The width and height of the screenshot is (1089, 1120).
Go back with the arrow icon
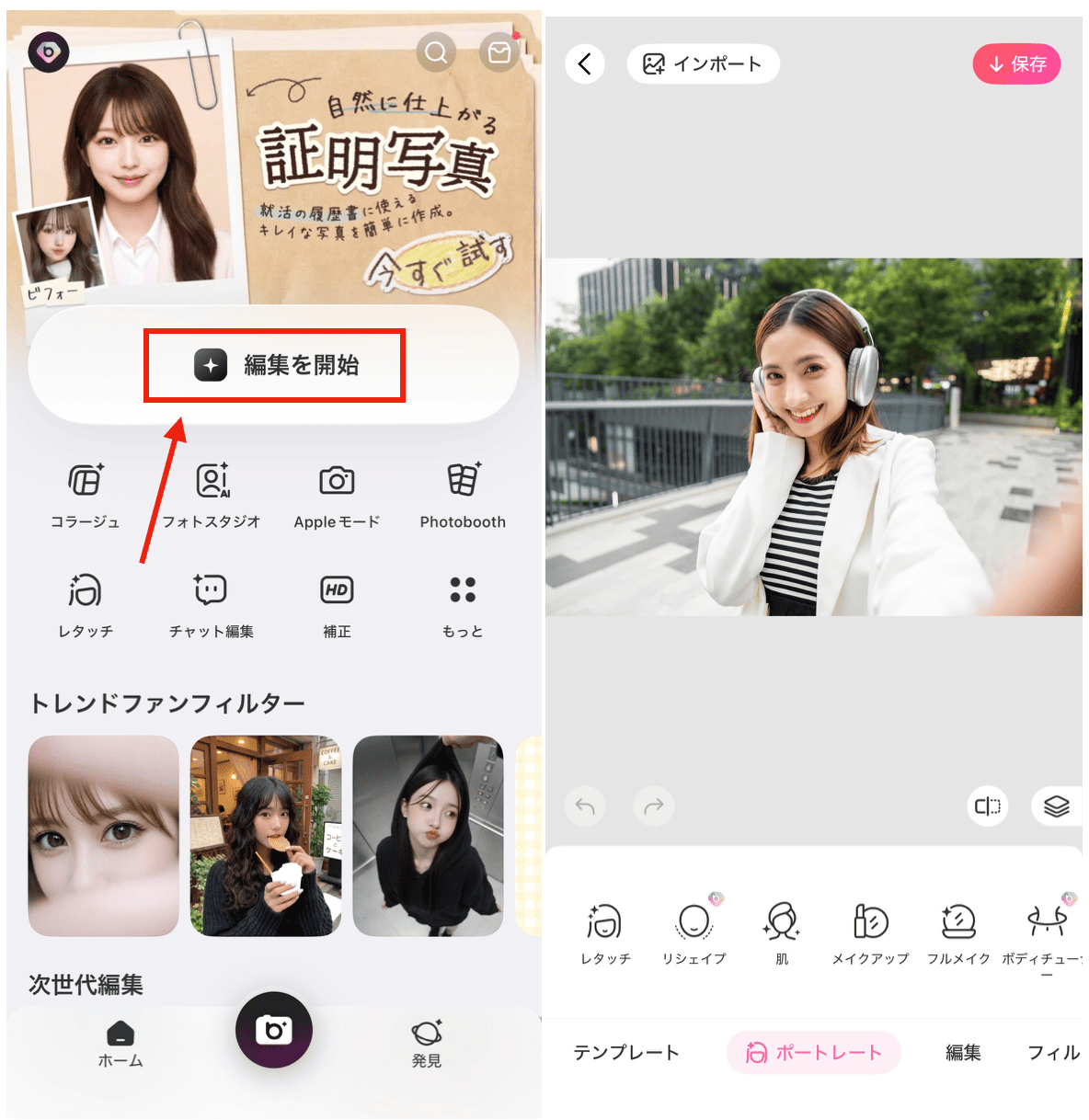(x=585, y=64)
